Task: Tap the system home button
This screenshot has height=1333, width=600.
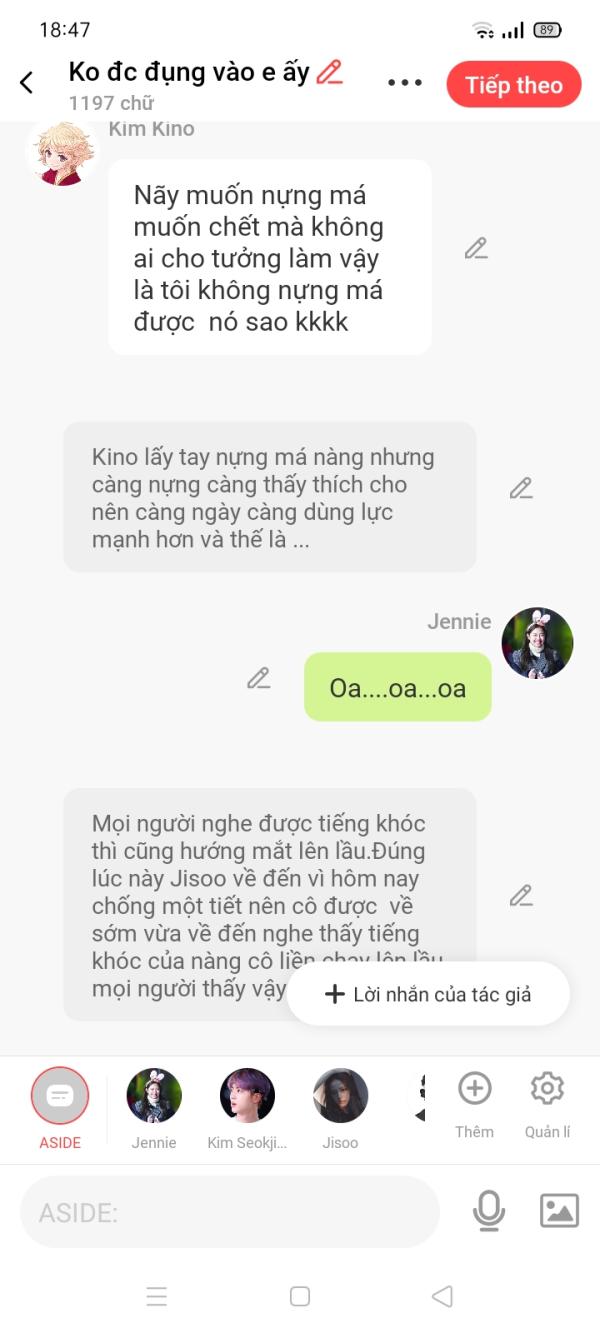Action: 300,1296
